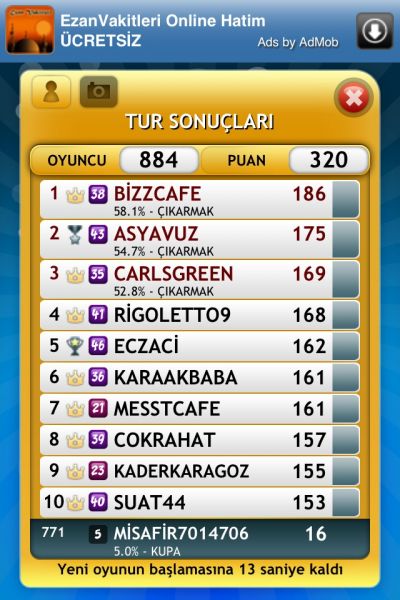Select CARLSGREEN in the ranking
Screen dimensions: 400x600
click(199, 279)
